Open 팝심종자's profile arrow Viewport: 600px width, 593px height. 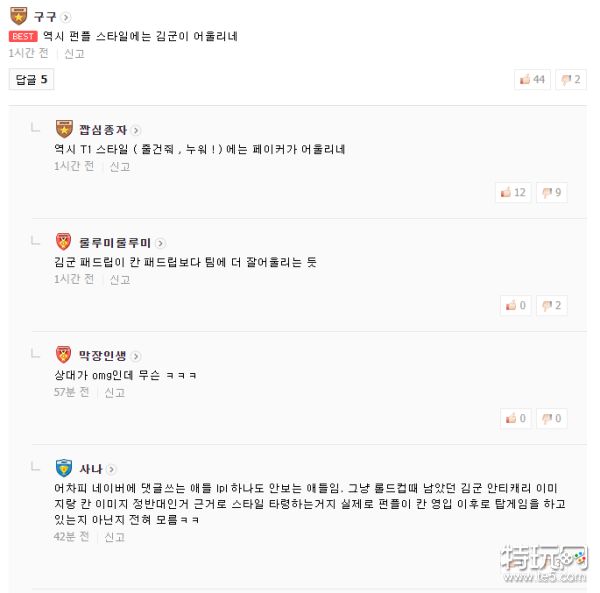(x=136, y=130)
